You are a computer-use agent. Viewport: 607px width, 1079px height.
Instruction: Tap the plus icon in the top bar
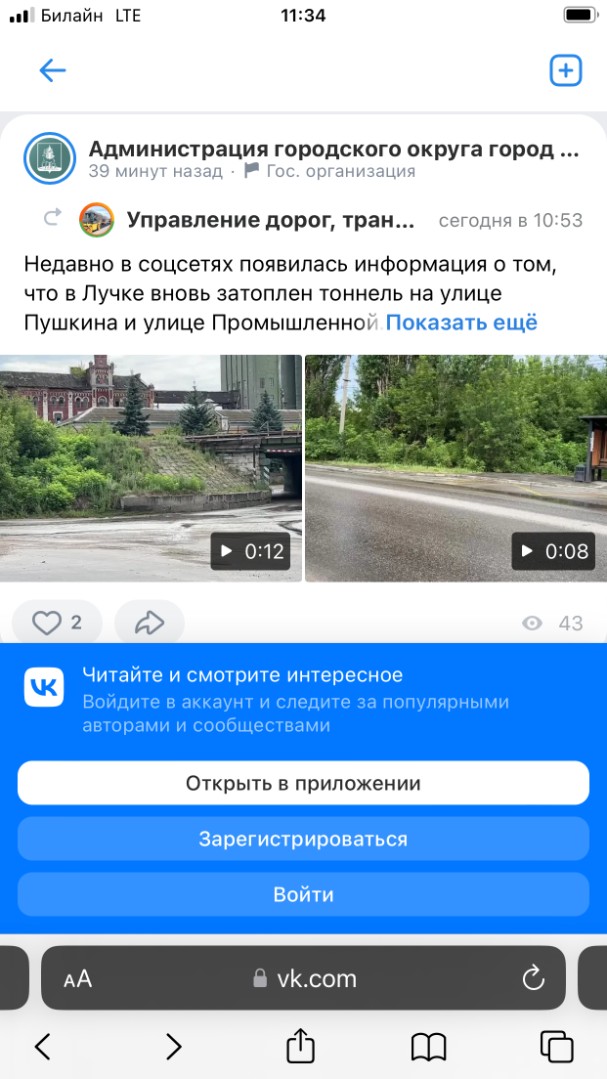[x=566, y=70]
